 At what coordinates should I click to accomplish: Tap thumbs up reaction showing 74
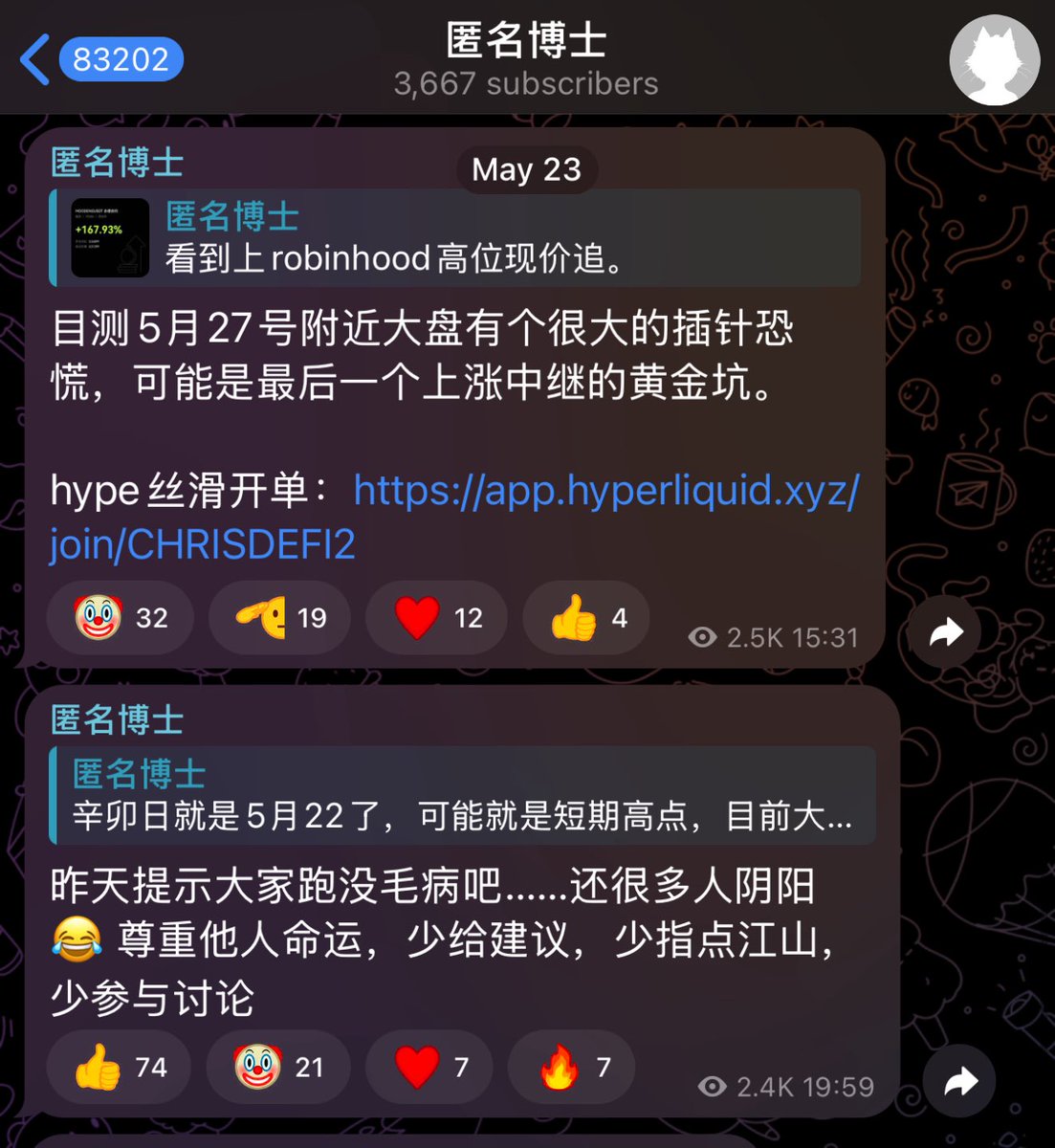point(119,1067)
